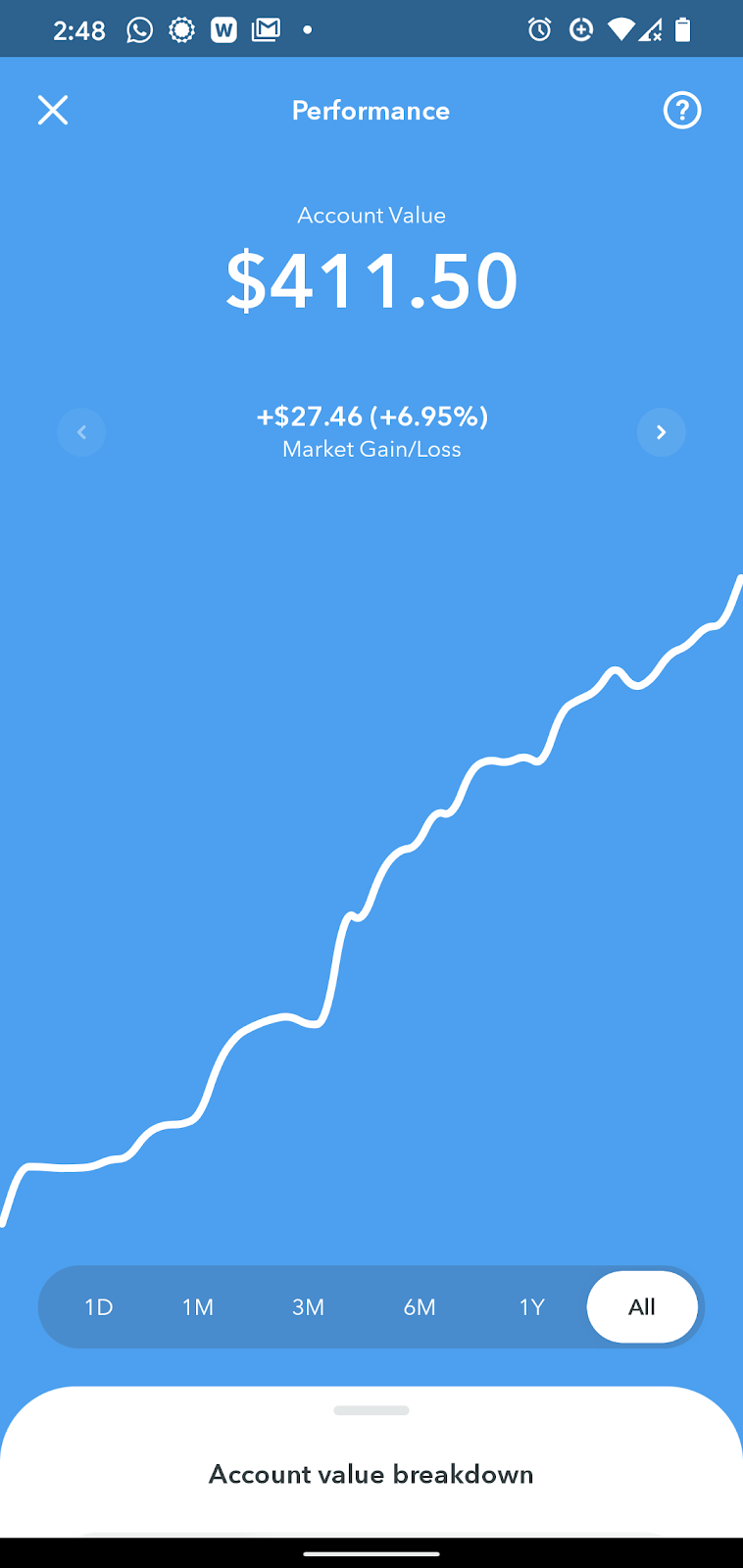743x1568 pixels.
Task: Show the next performance metric arrow
Action: [661, 432]
